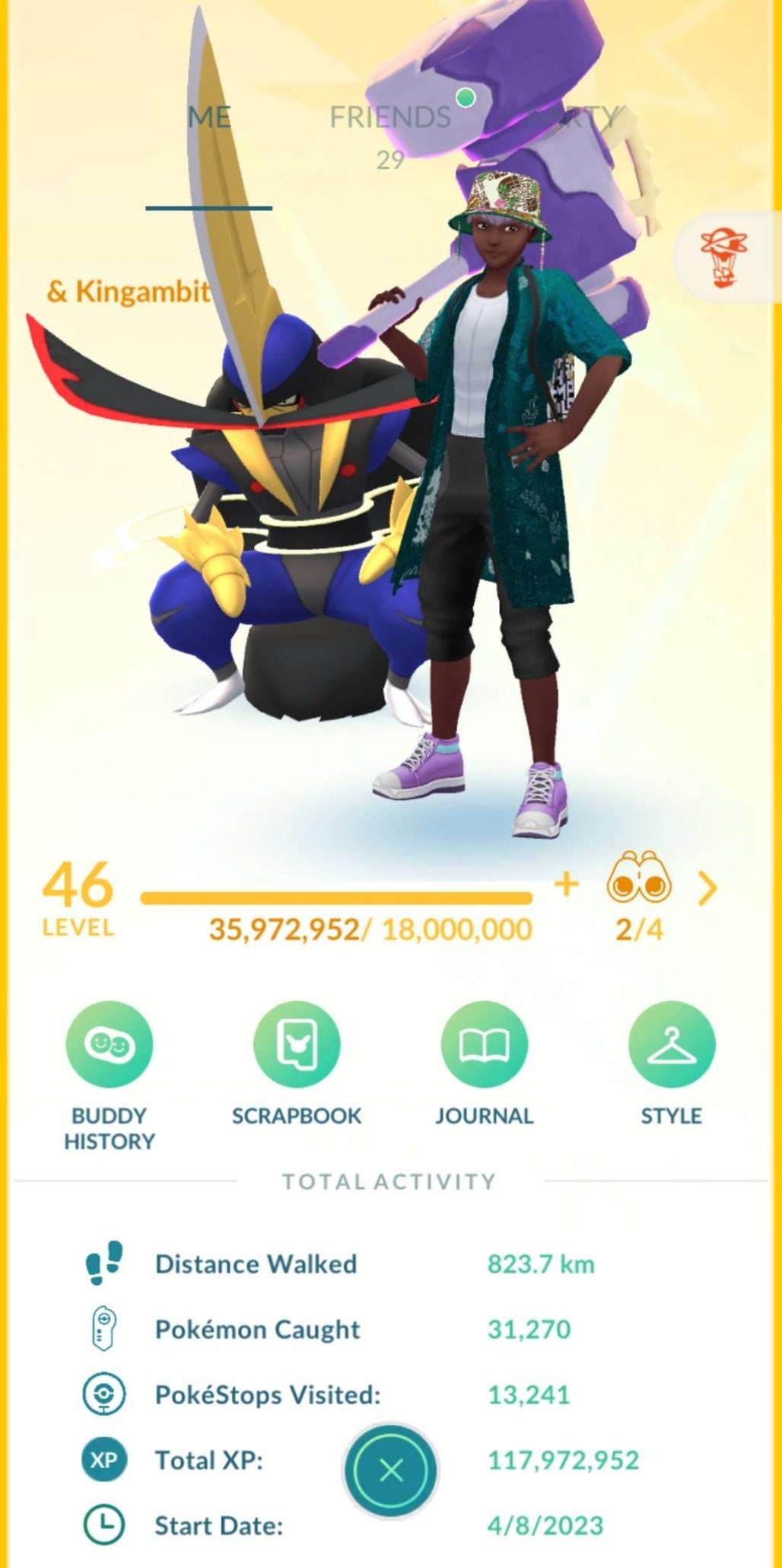Screen dimensions: 782x1568
Task: Switch to the Party tab
Action: coord(578,118)
